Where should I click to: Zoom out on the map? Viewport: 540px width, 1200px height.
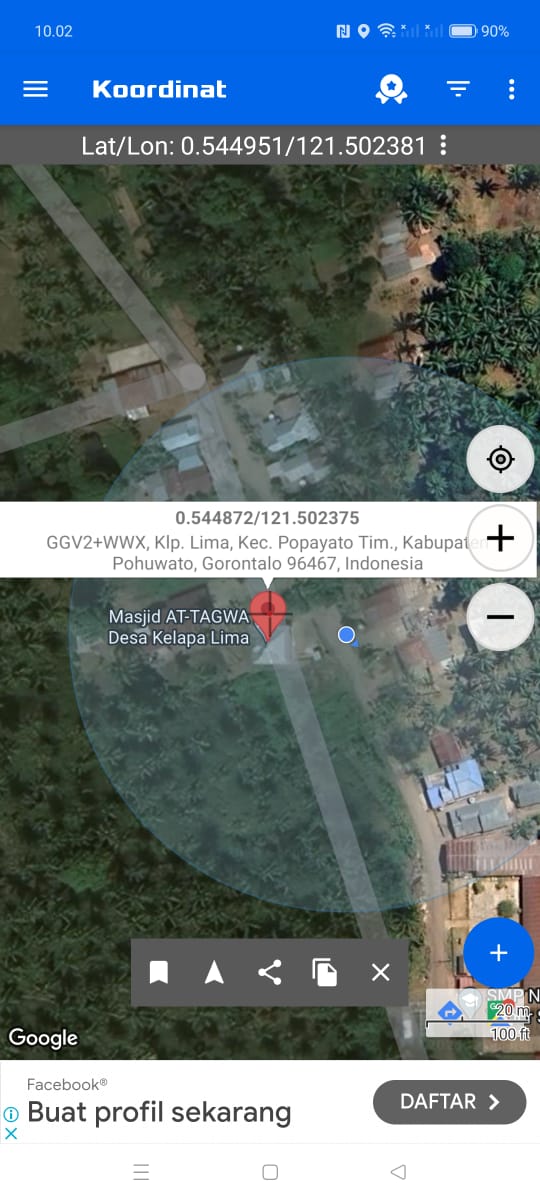coord(500,617)
